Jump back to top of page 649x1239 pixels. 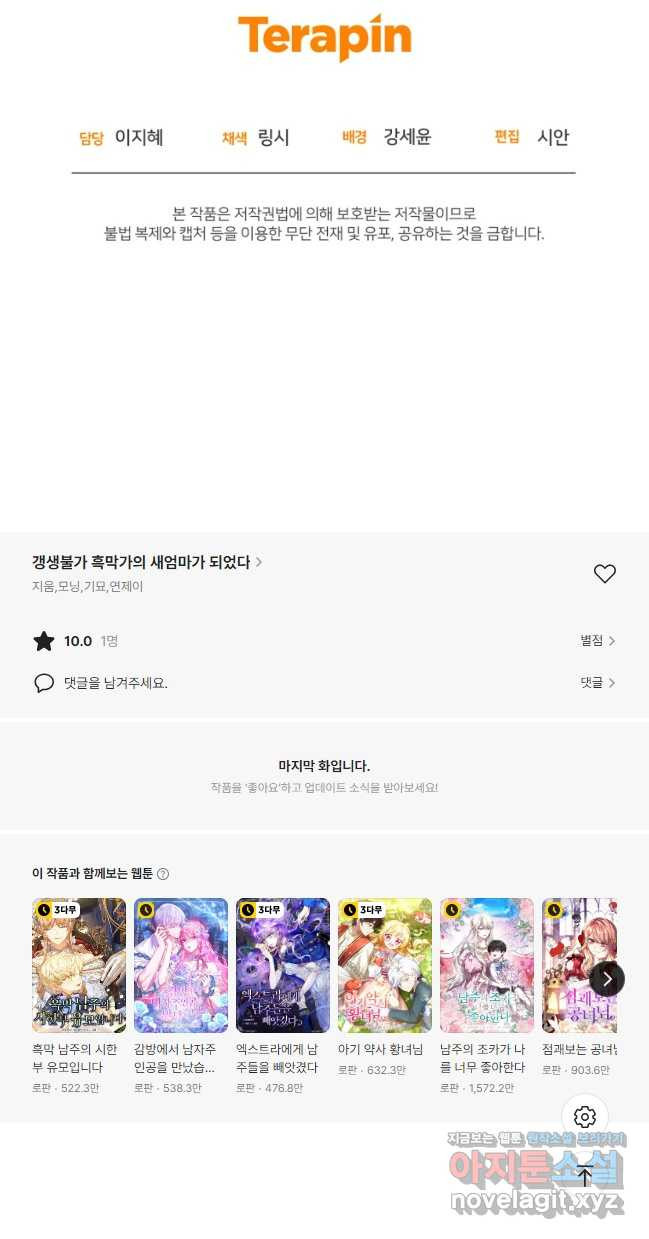[x=586, y=1176]
